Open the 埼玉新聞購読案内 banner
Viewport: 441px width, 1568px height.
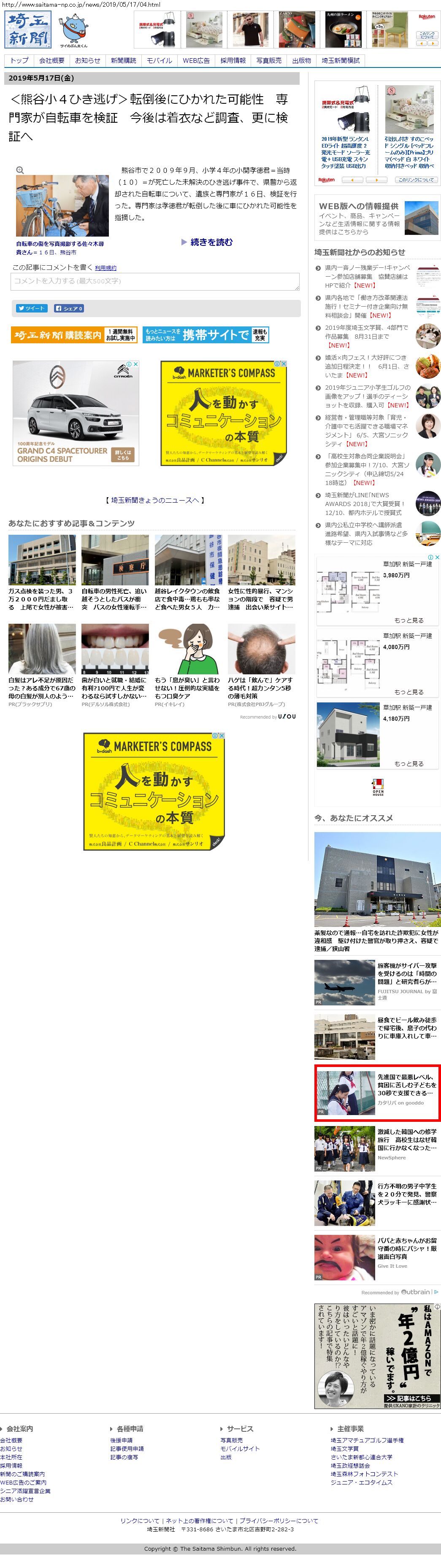(x=74, y=335)
